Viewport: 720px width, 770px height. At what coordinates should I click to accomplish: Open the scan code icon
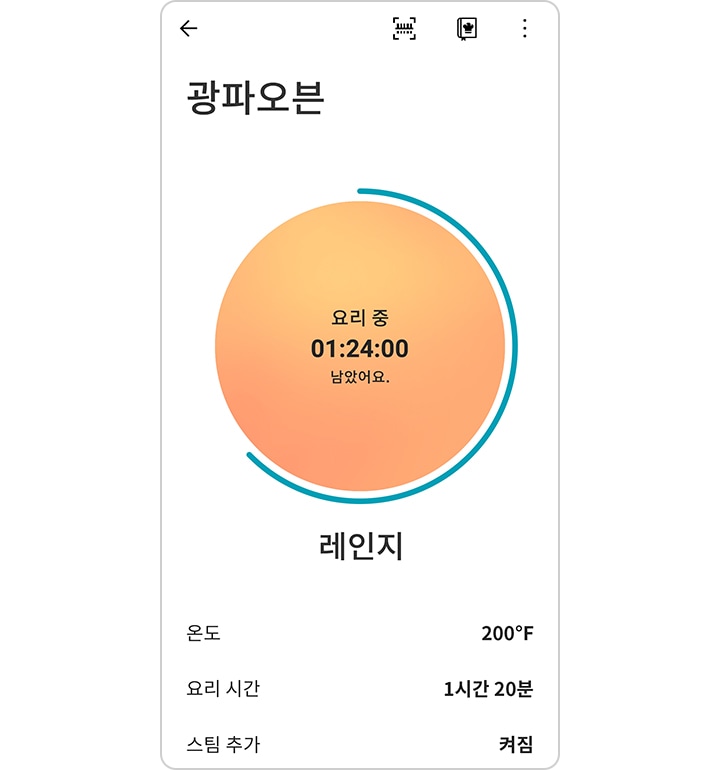tap(404, 29)
